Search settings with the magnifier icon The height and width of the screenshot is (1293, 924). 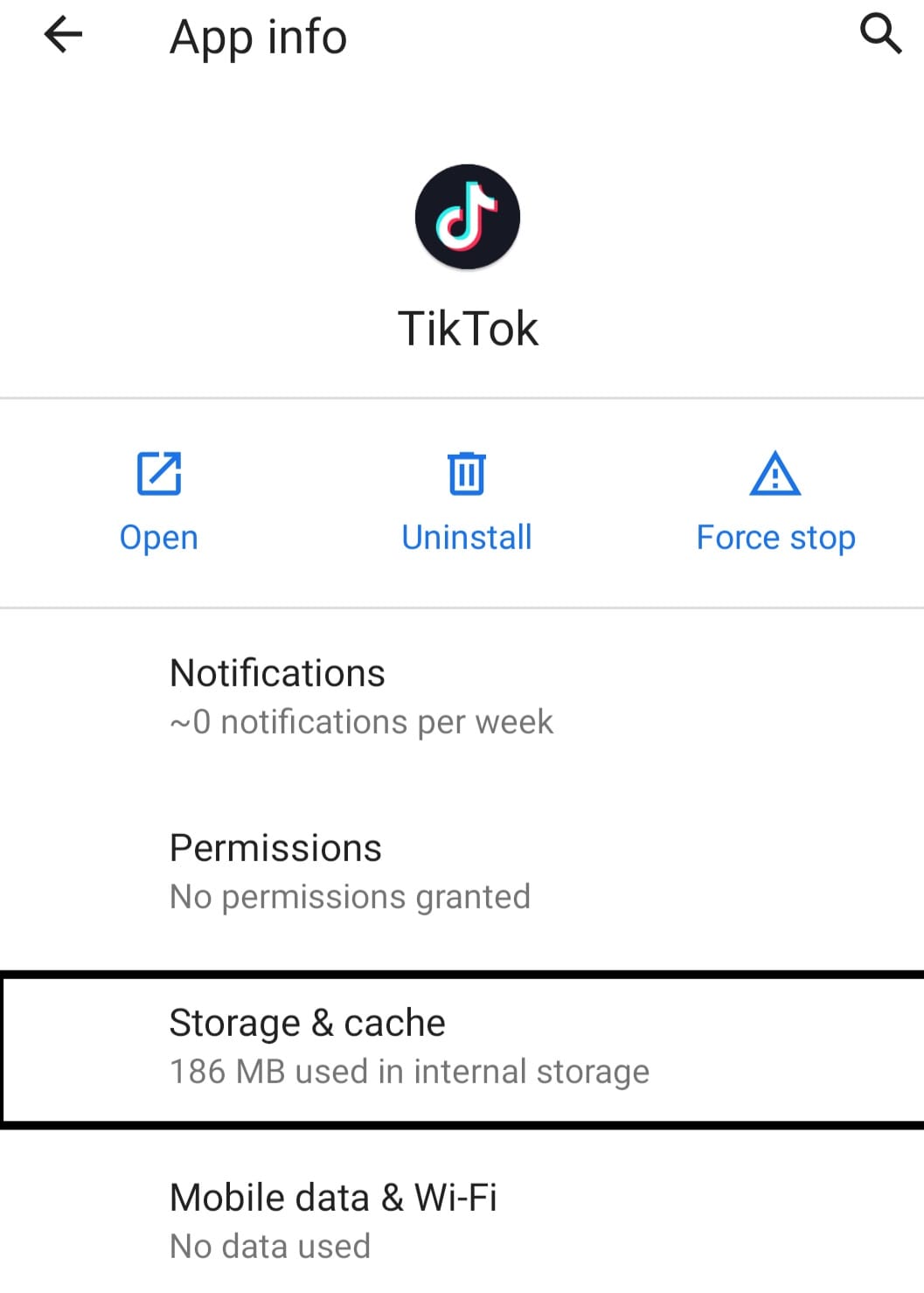pos(880,35)
